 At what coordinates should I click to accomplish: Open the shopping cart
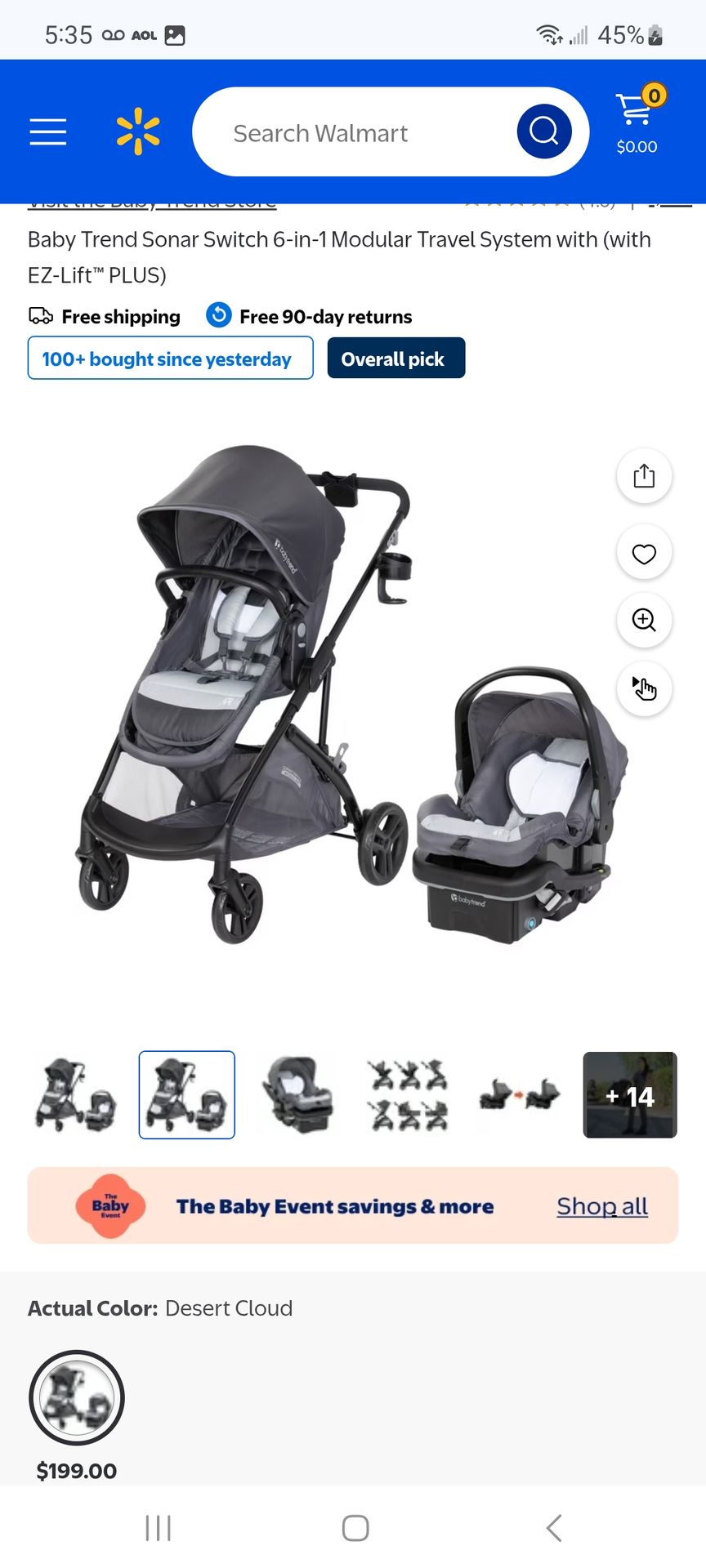pyautogui.click(x=638, y=119)
